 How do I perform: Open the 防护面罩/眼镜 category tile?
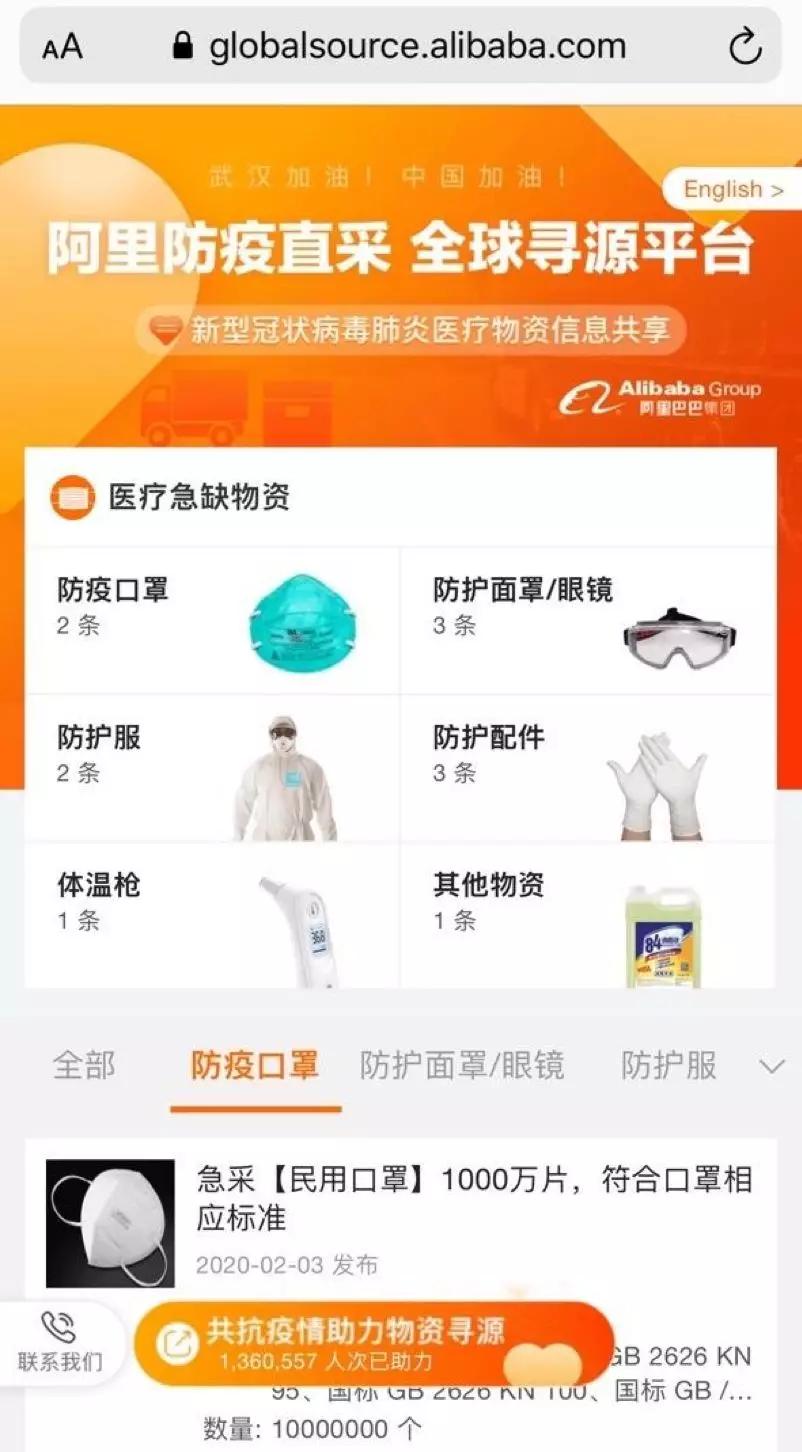(x=587, y=621)
